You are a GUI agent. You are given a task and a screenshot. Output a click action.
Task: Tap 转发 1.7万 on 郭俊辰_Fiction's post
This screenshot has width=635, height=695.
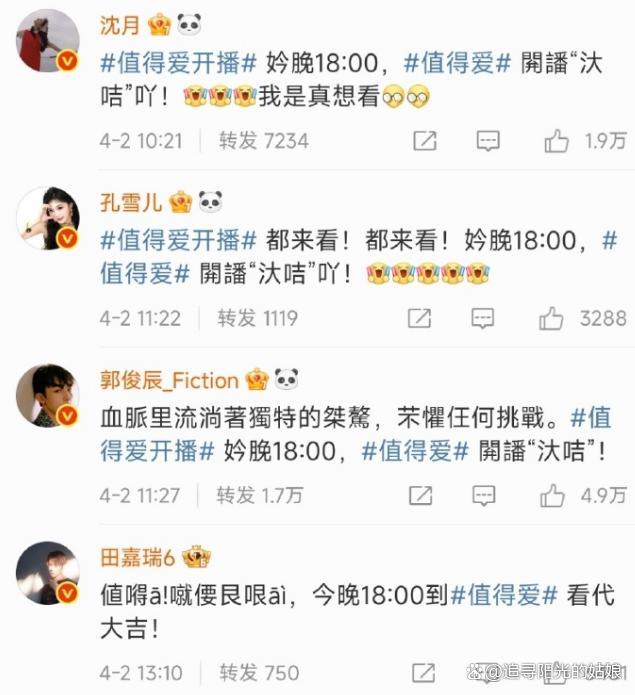pos(260,495)
